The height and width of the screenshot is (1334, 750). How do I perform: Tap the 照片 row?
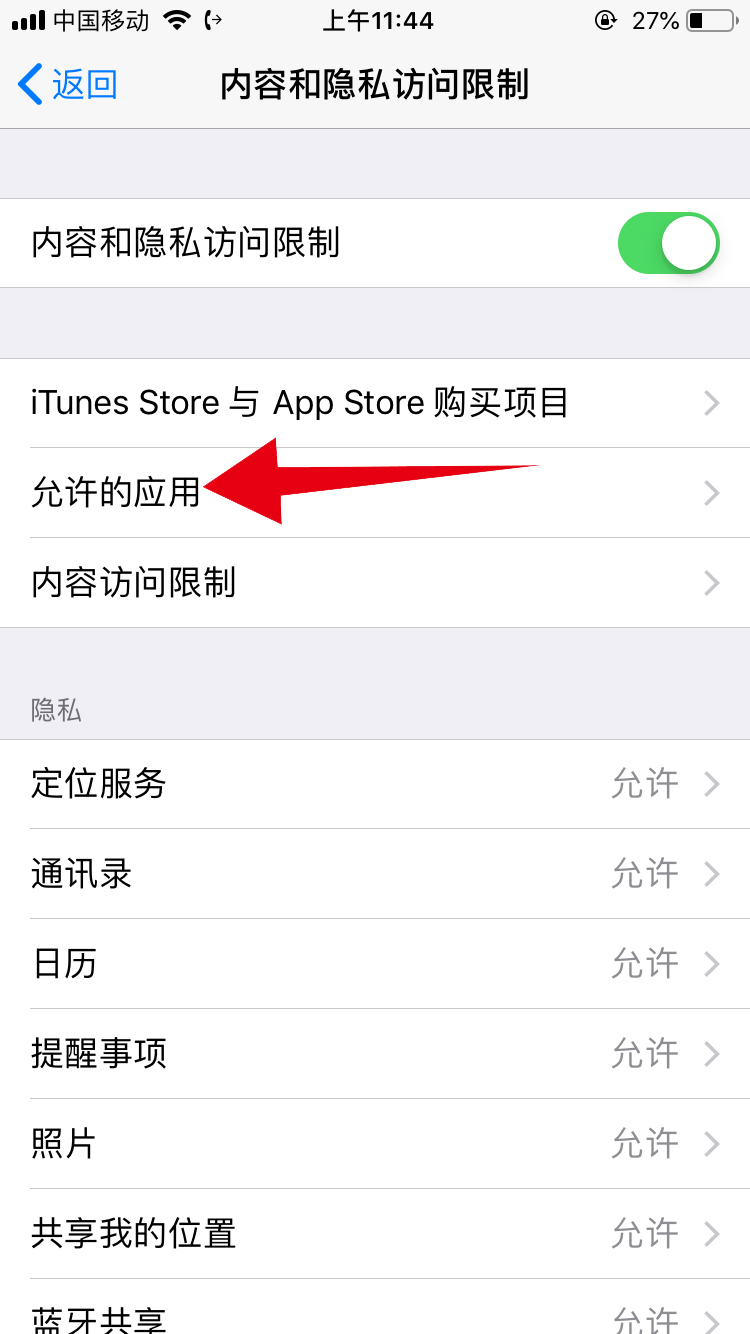click(x=375, y=1144)
